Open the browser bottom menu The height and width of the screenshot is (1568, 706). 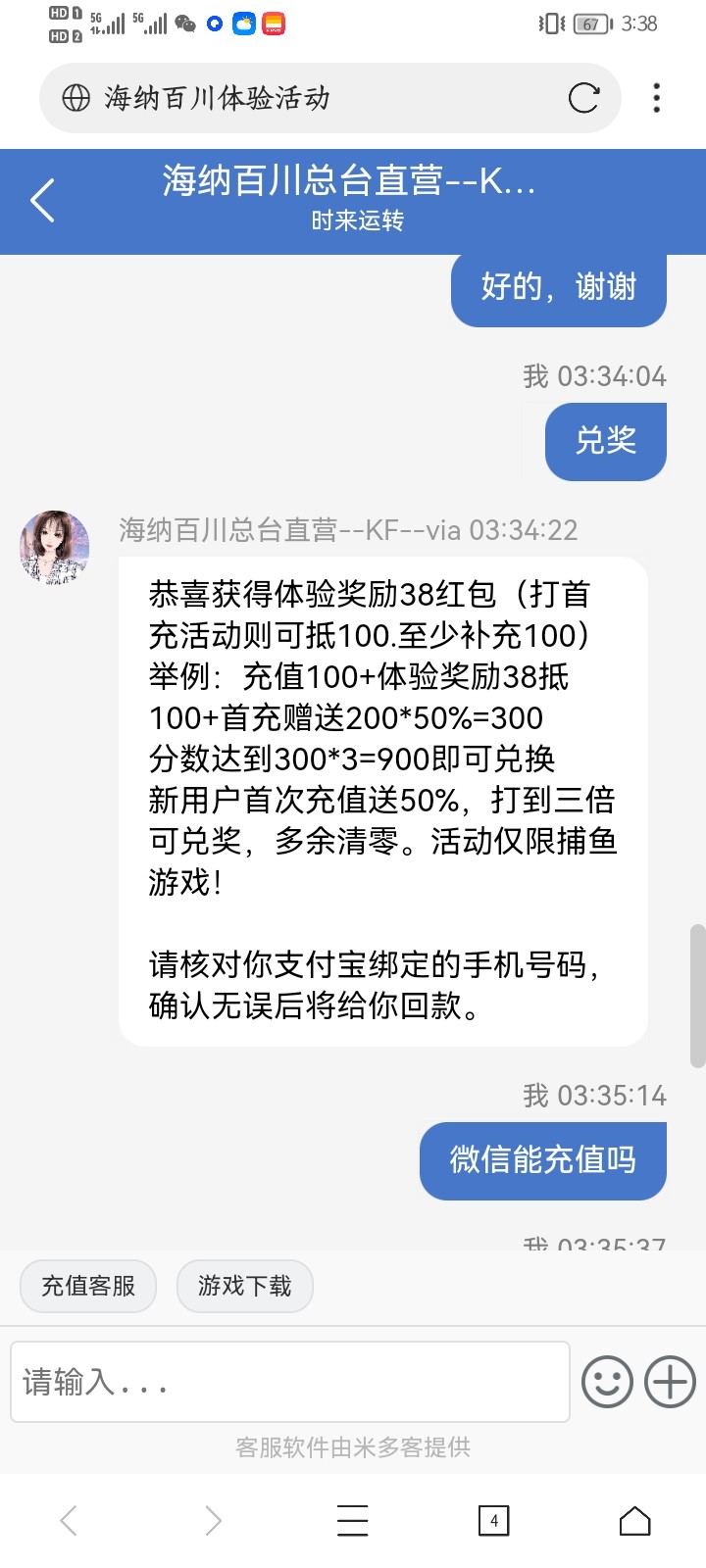coord(352,1521)
